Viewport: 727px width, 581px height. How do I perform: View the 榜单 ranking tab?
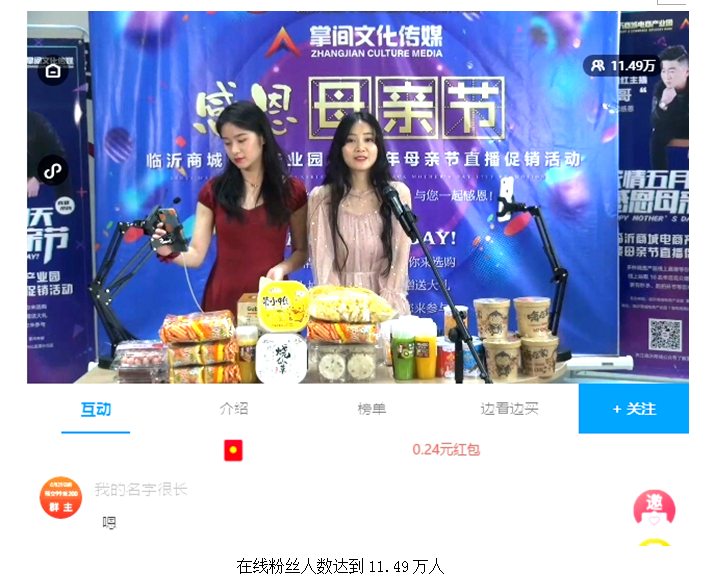pyautogui.click(x=372, y=408)
